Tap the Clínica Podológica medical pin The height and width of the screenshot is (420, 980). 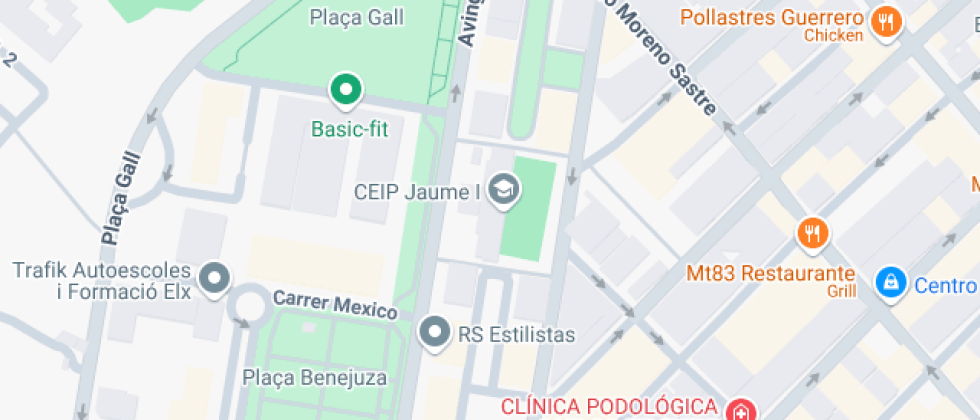742,411
